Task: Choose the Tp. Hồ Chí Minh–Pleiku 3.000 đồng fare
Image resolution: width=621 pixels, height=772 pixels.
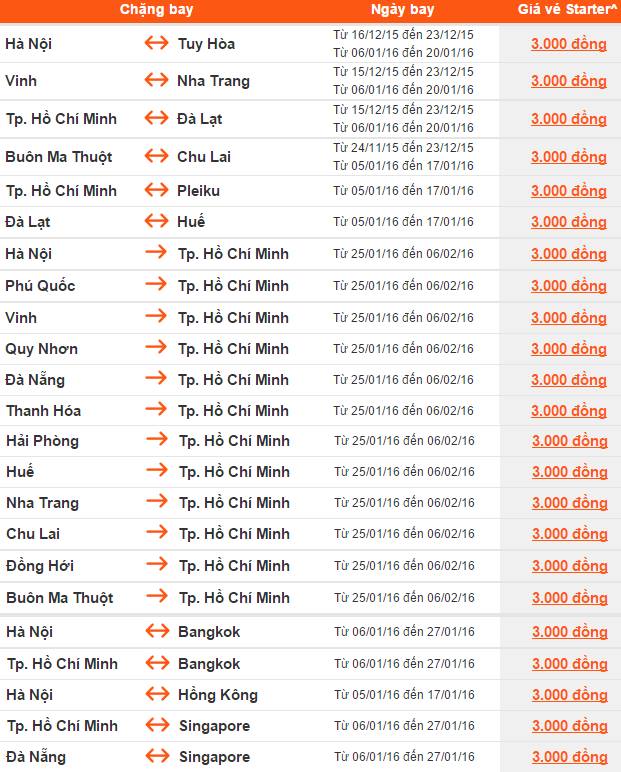Action: click(568, 190)
